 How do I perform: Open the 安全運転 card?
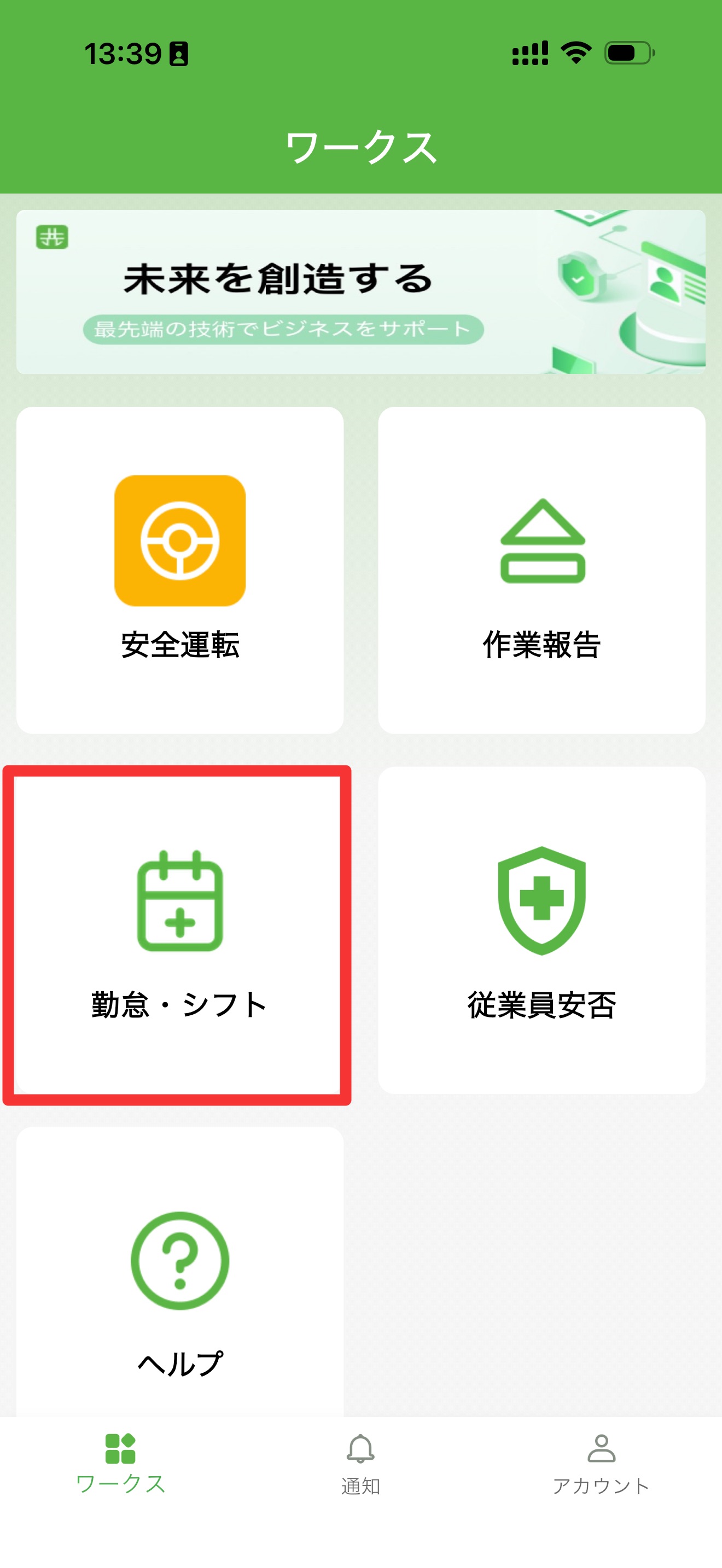(179, 570)
